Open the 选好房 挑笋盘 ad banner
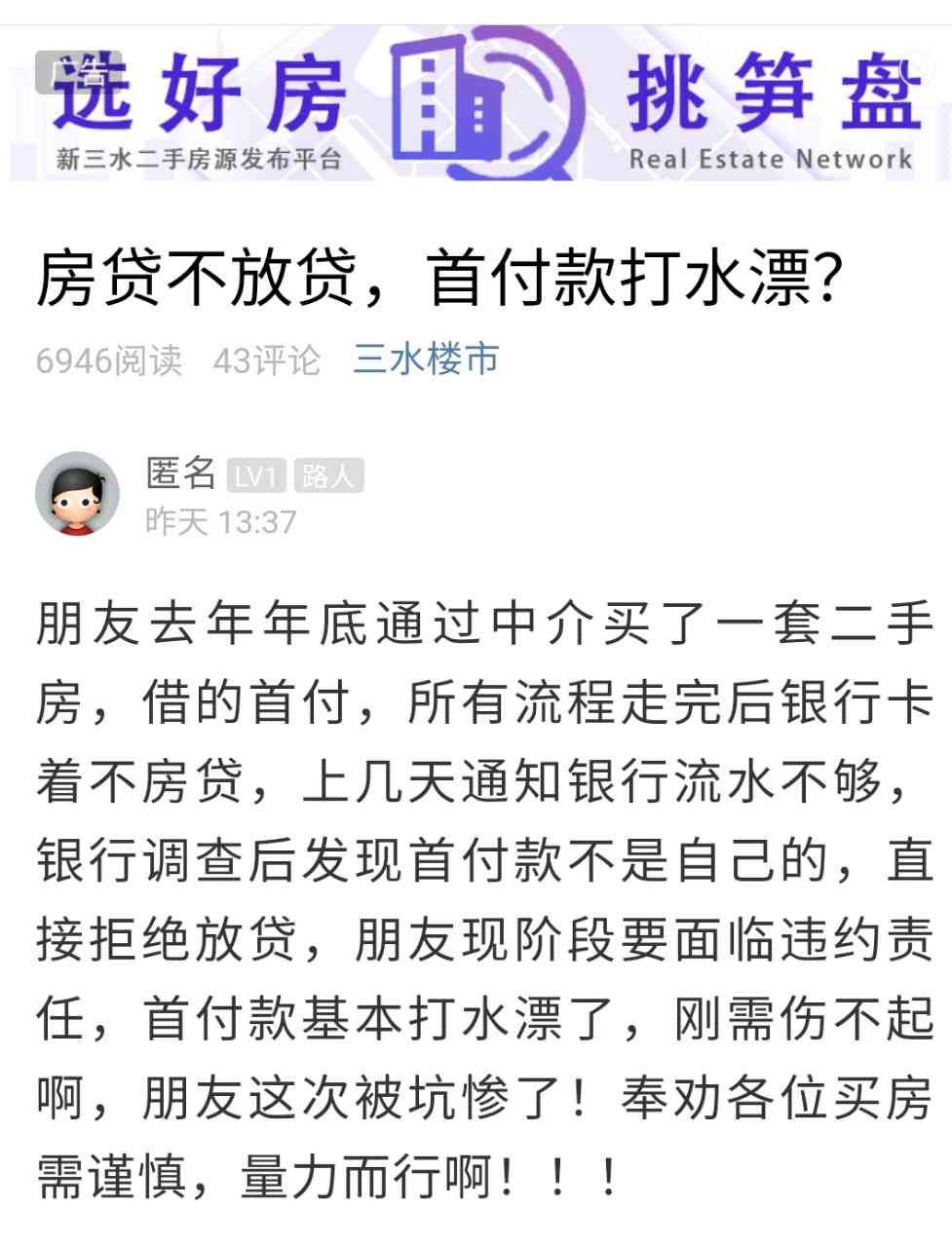952x1247 pixels. (476, 105)
